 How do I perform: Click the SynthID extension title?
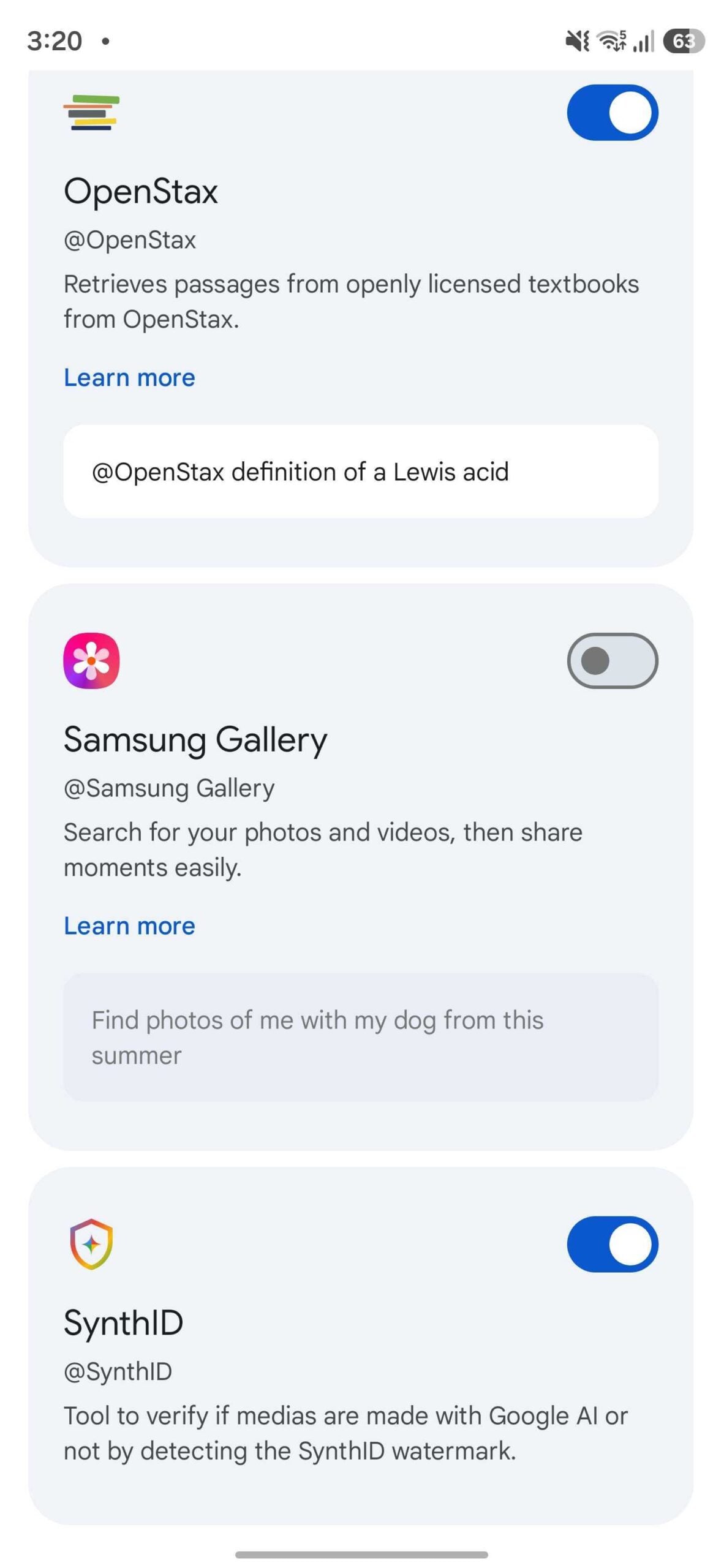(124, 1321)
